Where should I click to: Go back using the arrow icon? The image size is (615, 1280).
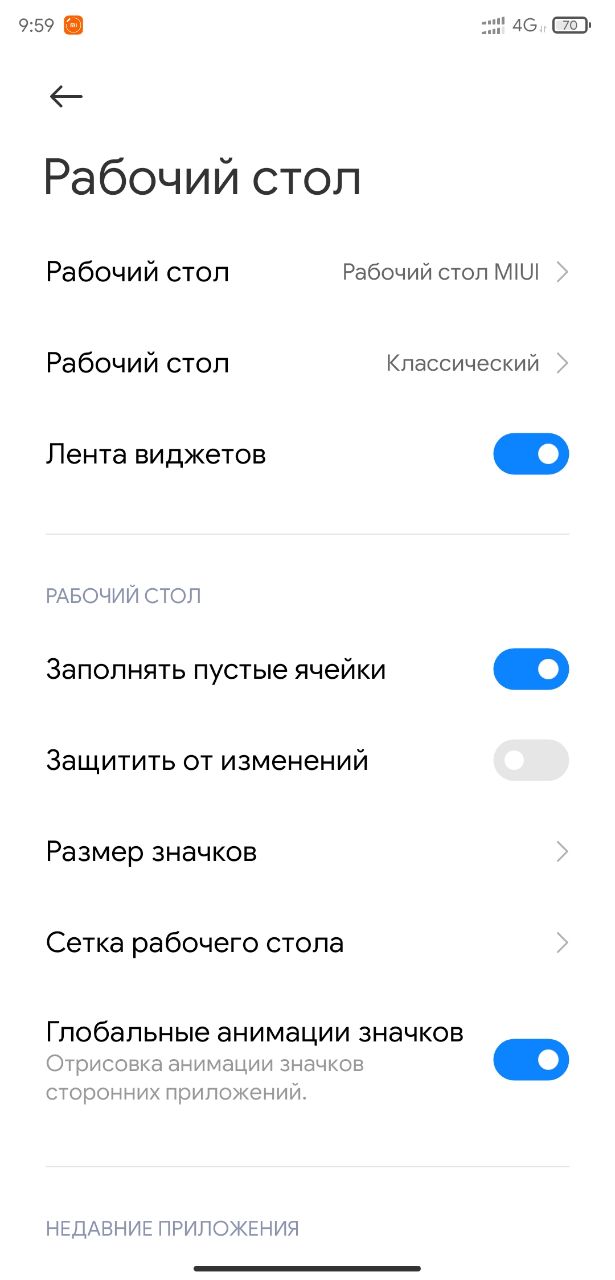point(66,96)
